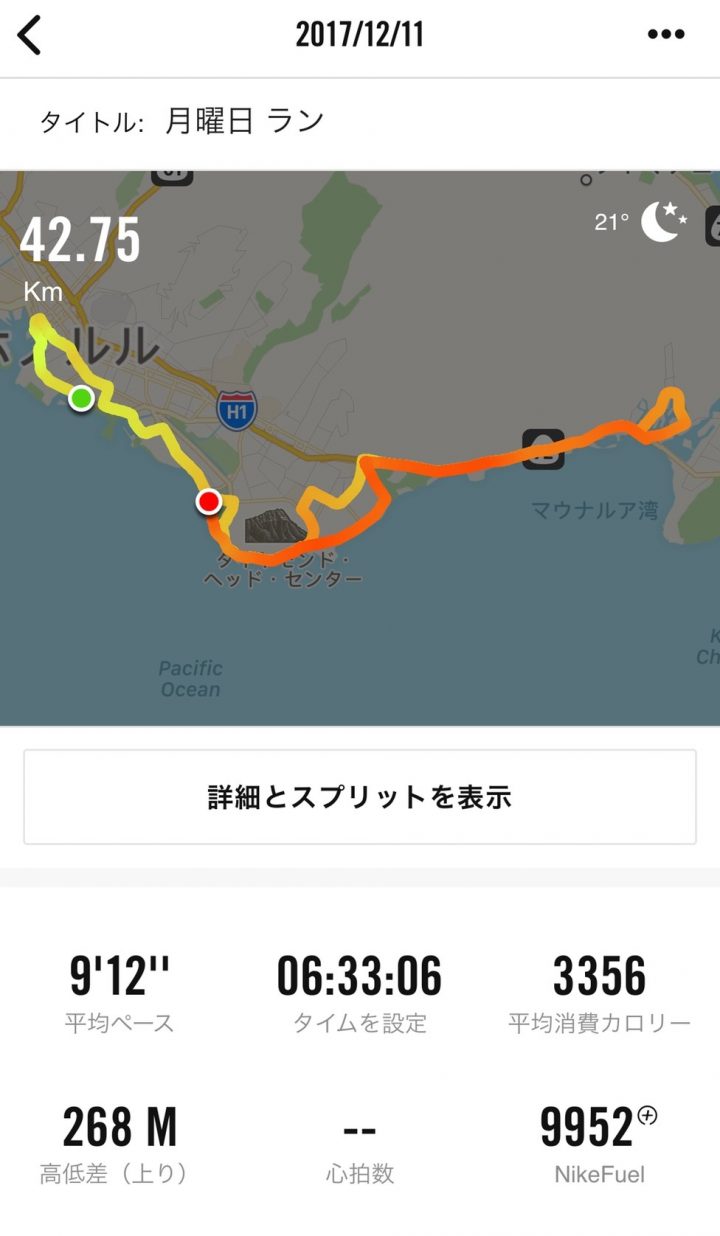Tap 詳細とスプリットを表示 button
The width and height of the screenshot is (720, 1236).
point(360,797)
